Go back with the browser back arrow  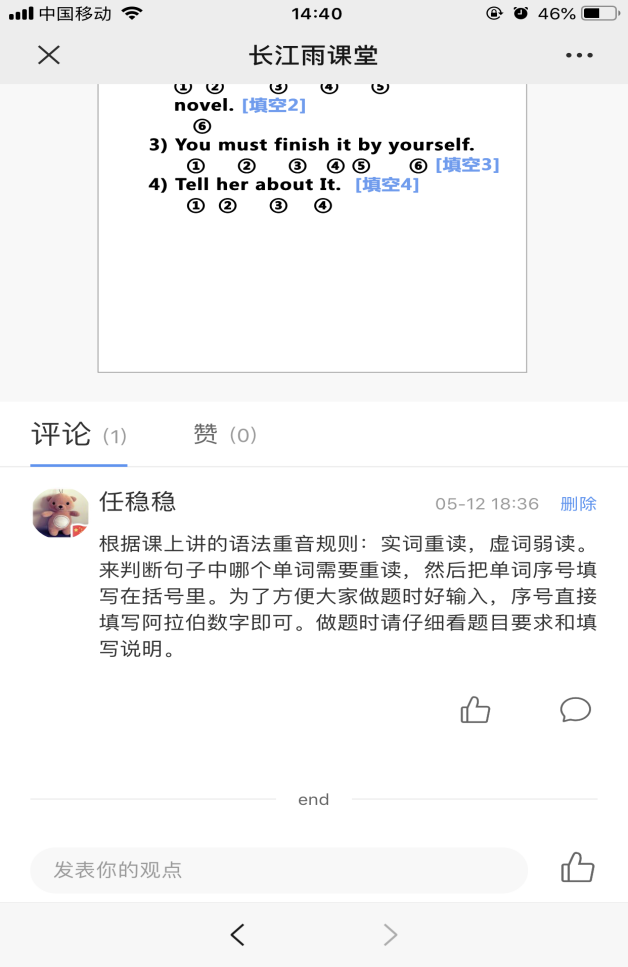(x=237, y=934)
